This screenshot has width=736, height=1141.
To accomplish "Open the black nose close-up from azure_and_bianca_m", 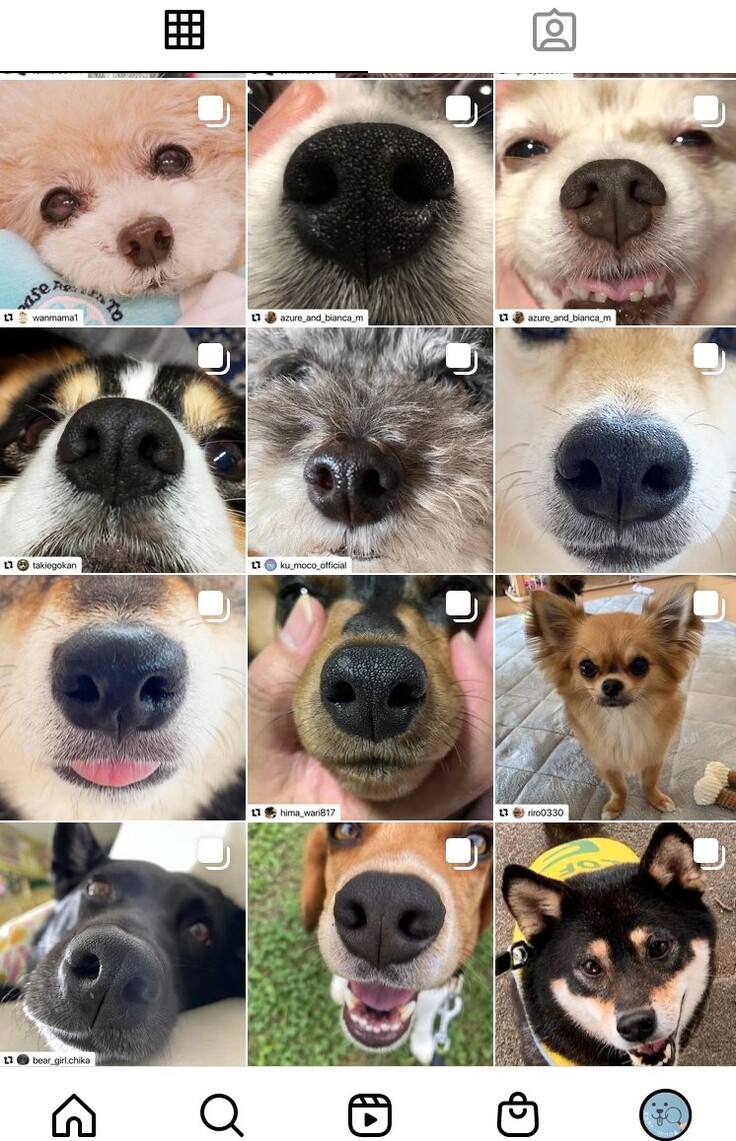I will click(370, 200).
